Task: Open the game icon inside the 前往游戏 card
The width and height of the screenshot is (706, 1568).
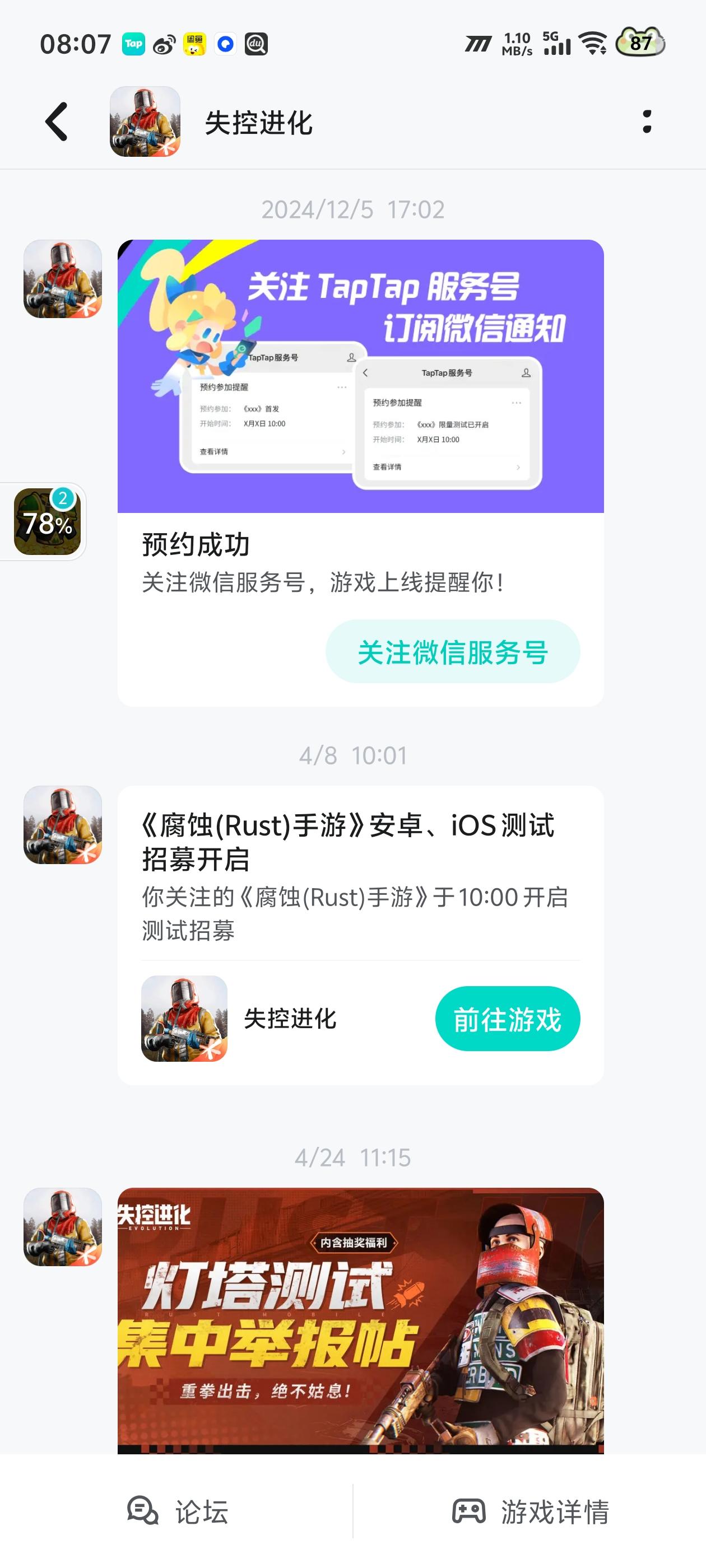Action: click(x=185, y=1019)
